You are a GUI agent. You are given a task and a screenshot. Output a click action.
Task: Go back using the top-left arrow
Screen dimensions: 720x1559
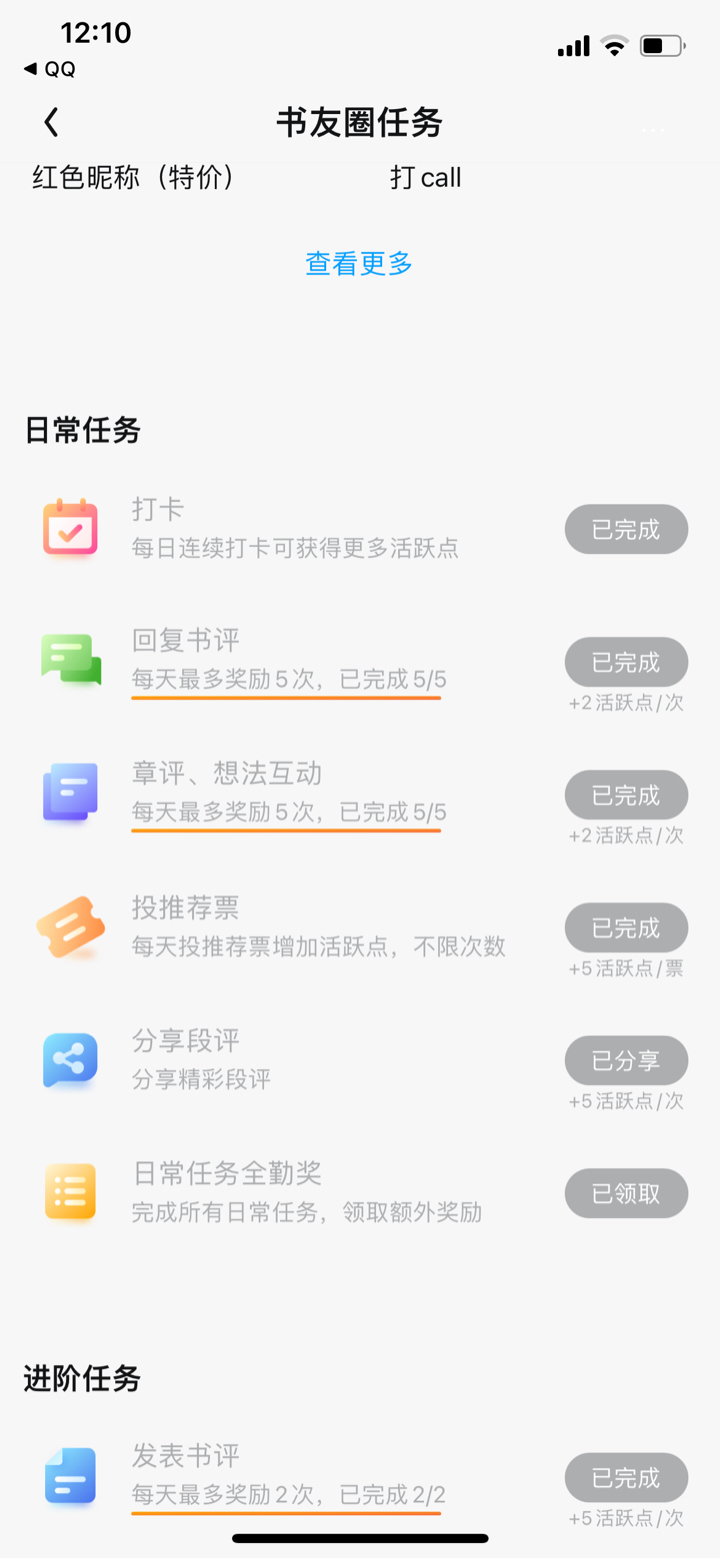[51, 122]
